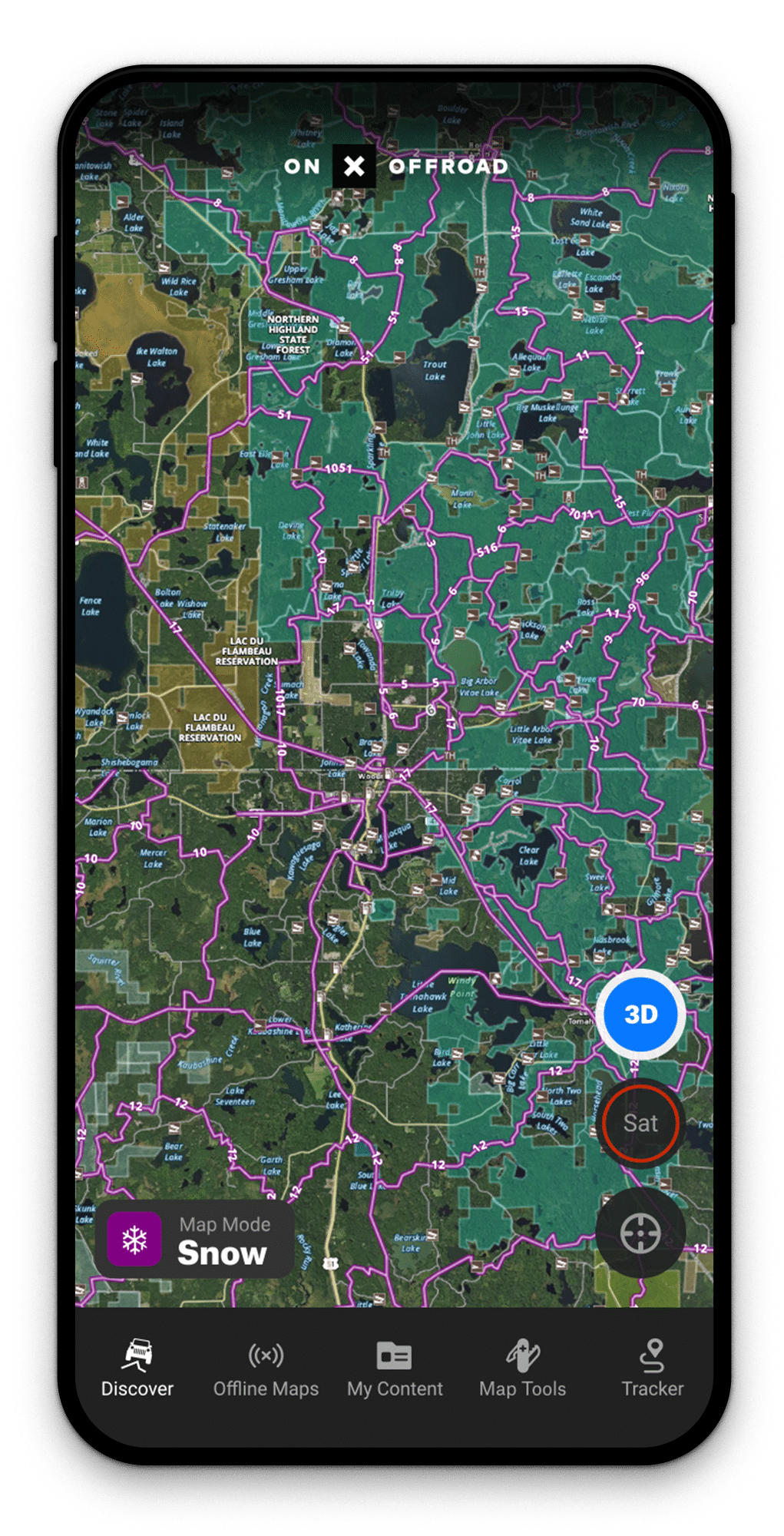Change the Map Mode from Snow
The image size is (784, 1536).
[194, 1239]
